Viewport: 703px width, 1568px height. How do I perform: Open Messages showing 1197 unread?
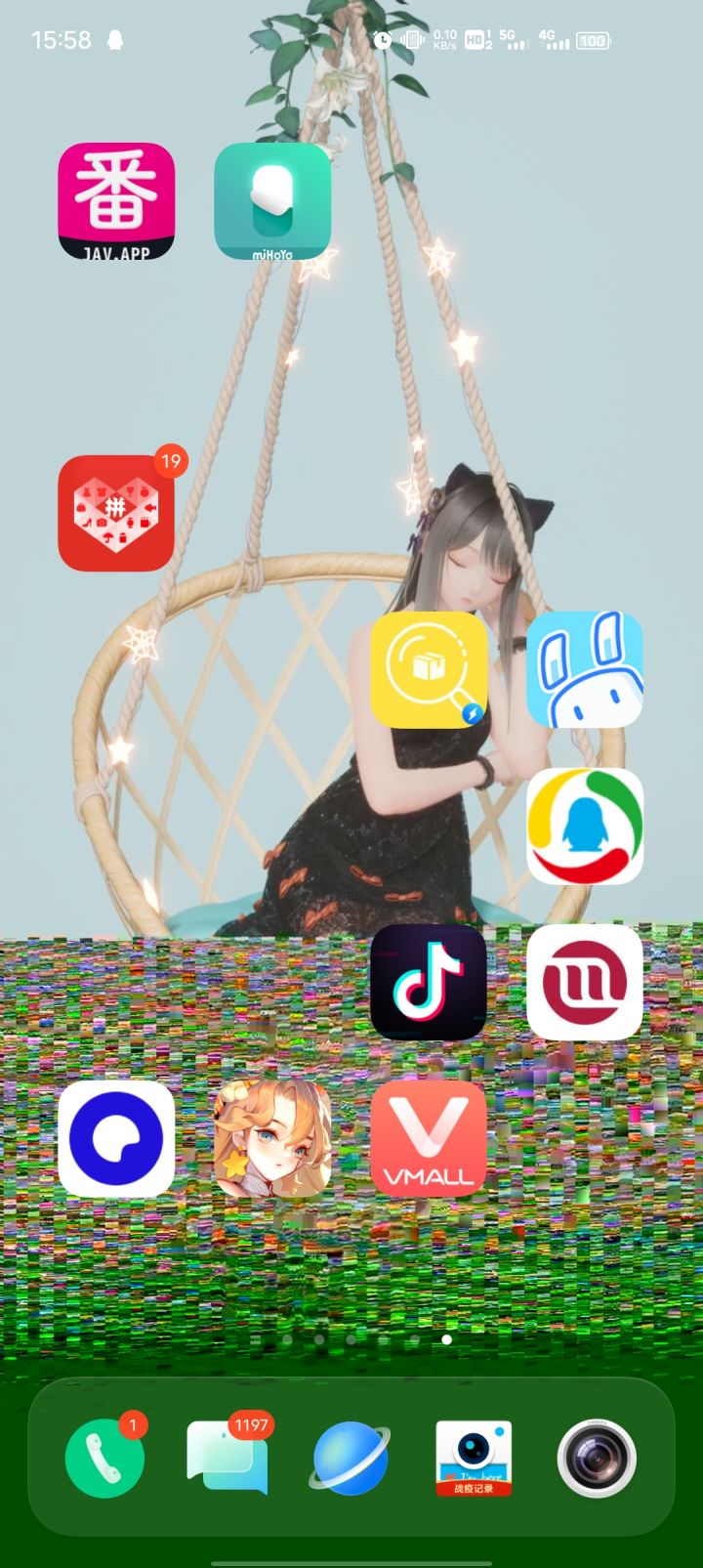click(x=227, y=1459)
